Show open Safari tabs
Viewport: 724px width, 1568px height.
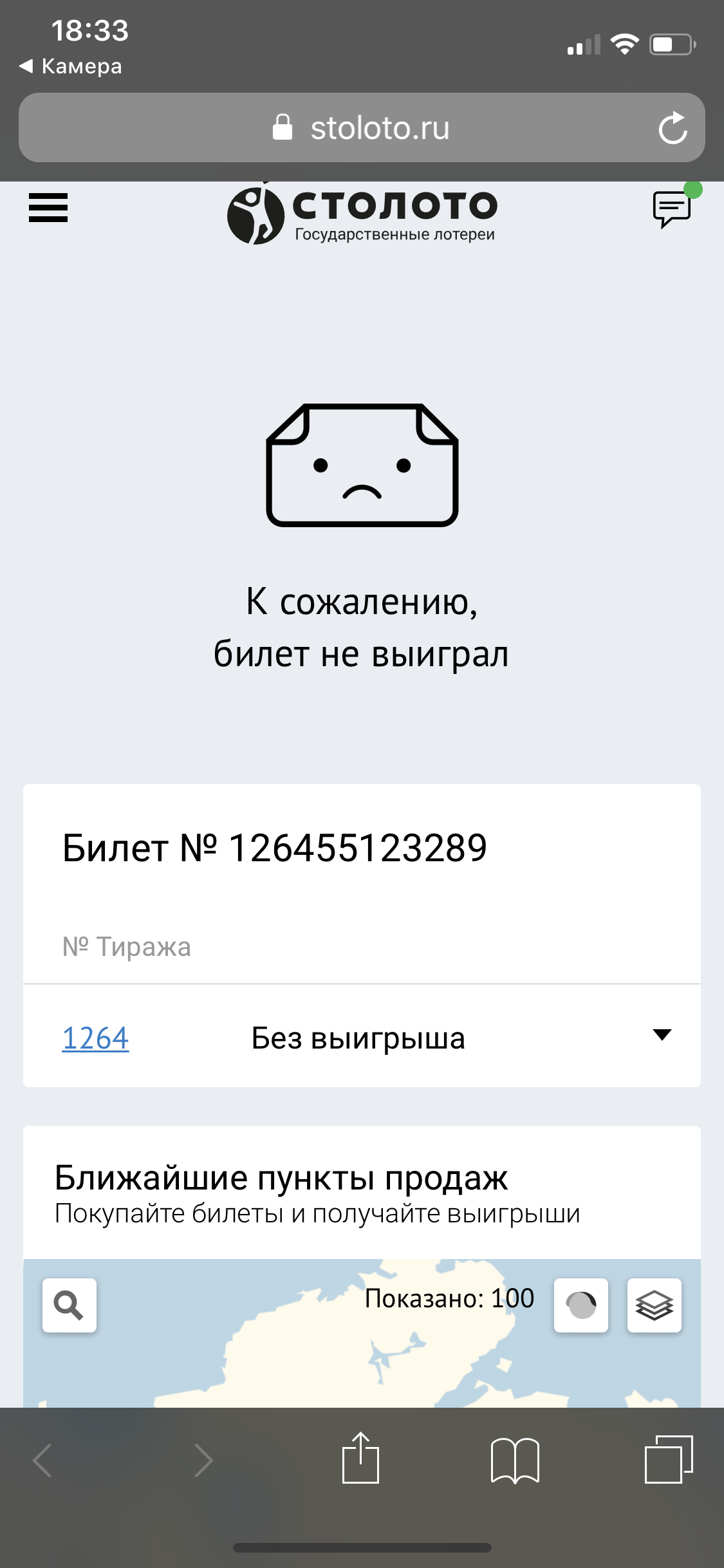point(669,1460)
